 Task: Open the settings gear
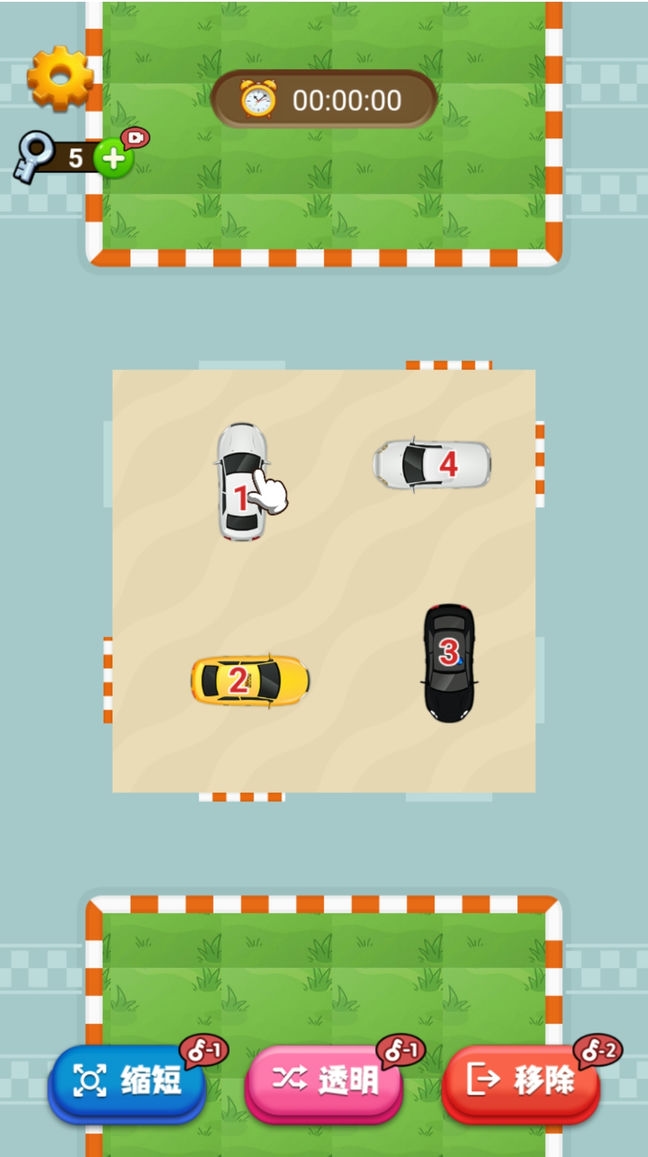(x=60, y=77)
